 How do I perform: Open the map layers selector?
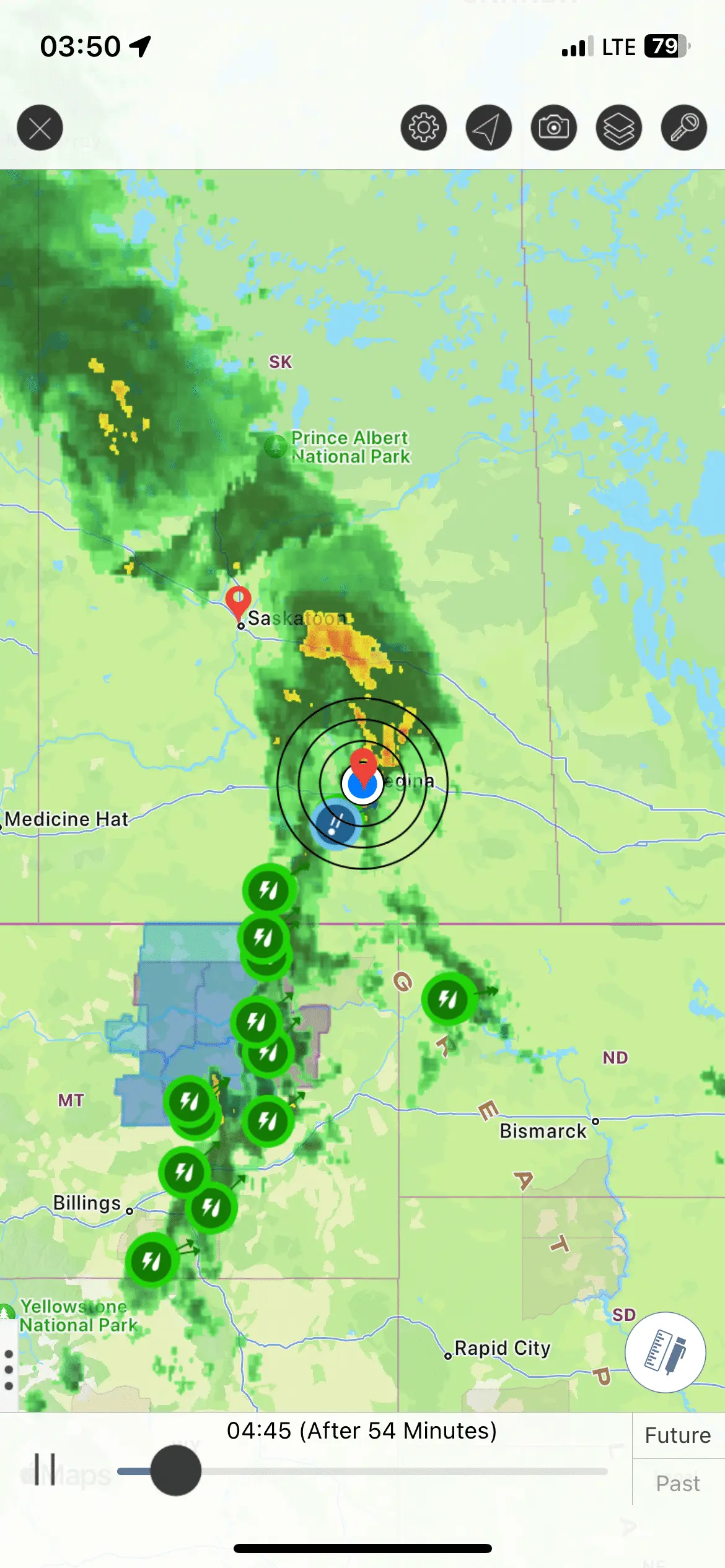[x=619, y=128]
